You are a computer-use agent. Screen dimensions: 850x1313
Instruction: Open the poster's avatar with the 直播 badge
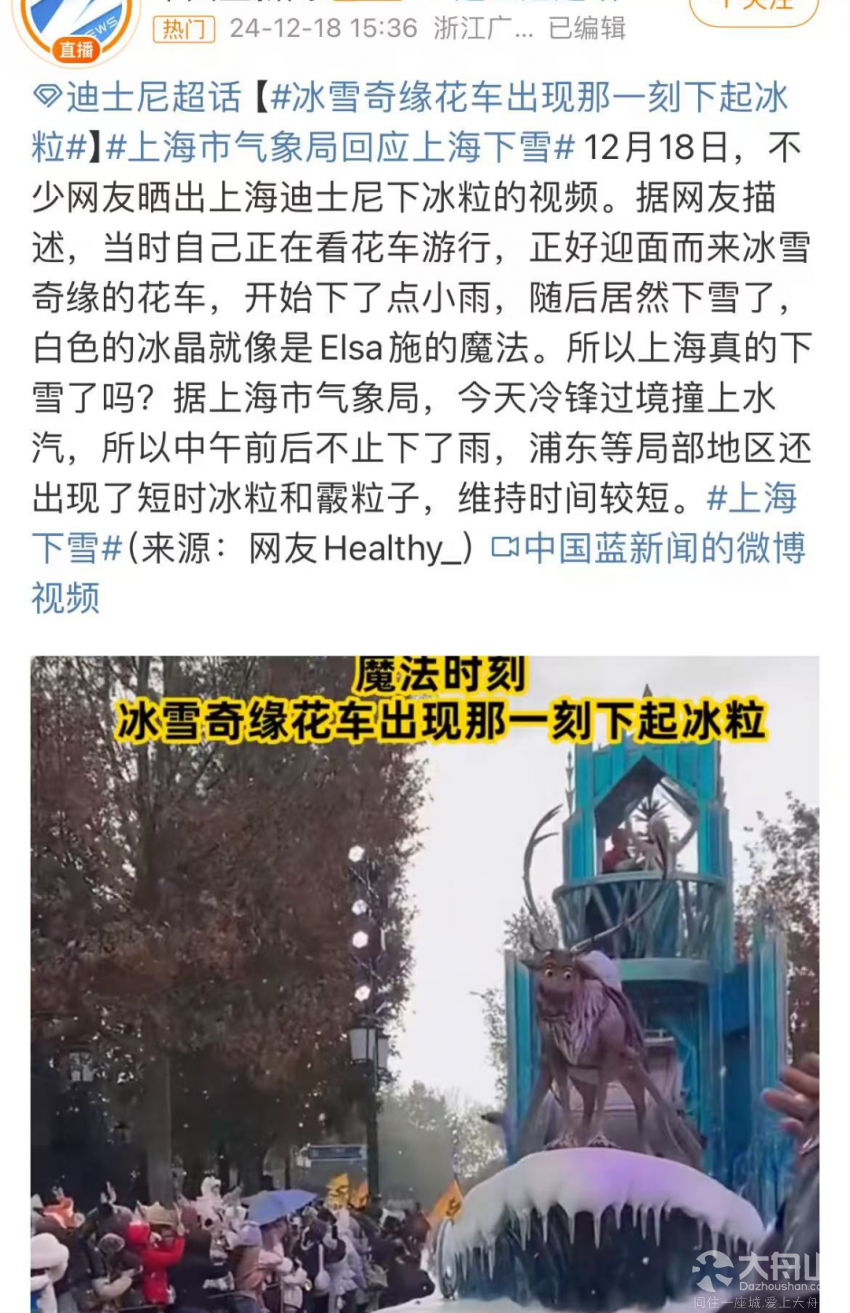point(77,25)
